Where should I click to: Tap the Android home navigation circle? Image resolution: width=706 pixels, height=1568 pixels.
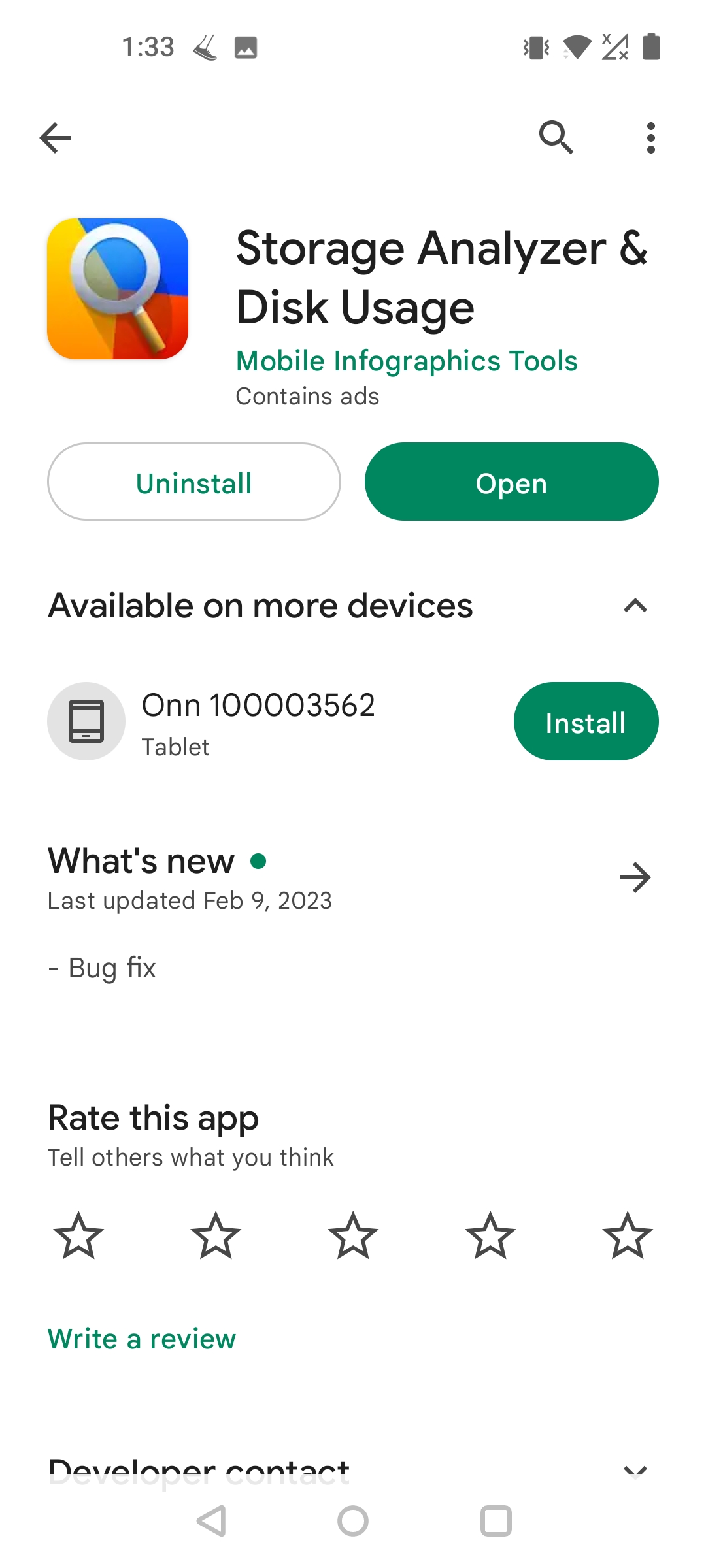352,1520
